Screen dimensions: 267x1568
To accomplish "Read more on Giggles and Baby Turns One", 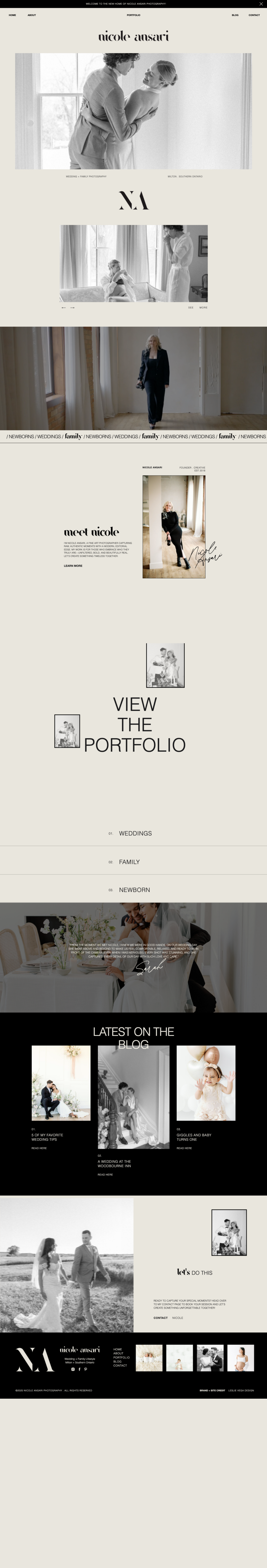I will tap(184, 1148).
